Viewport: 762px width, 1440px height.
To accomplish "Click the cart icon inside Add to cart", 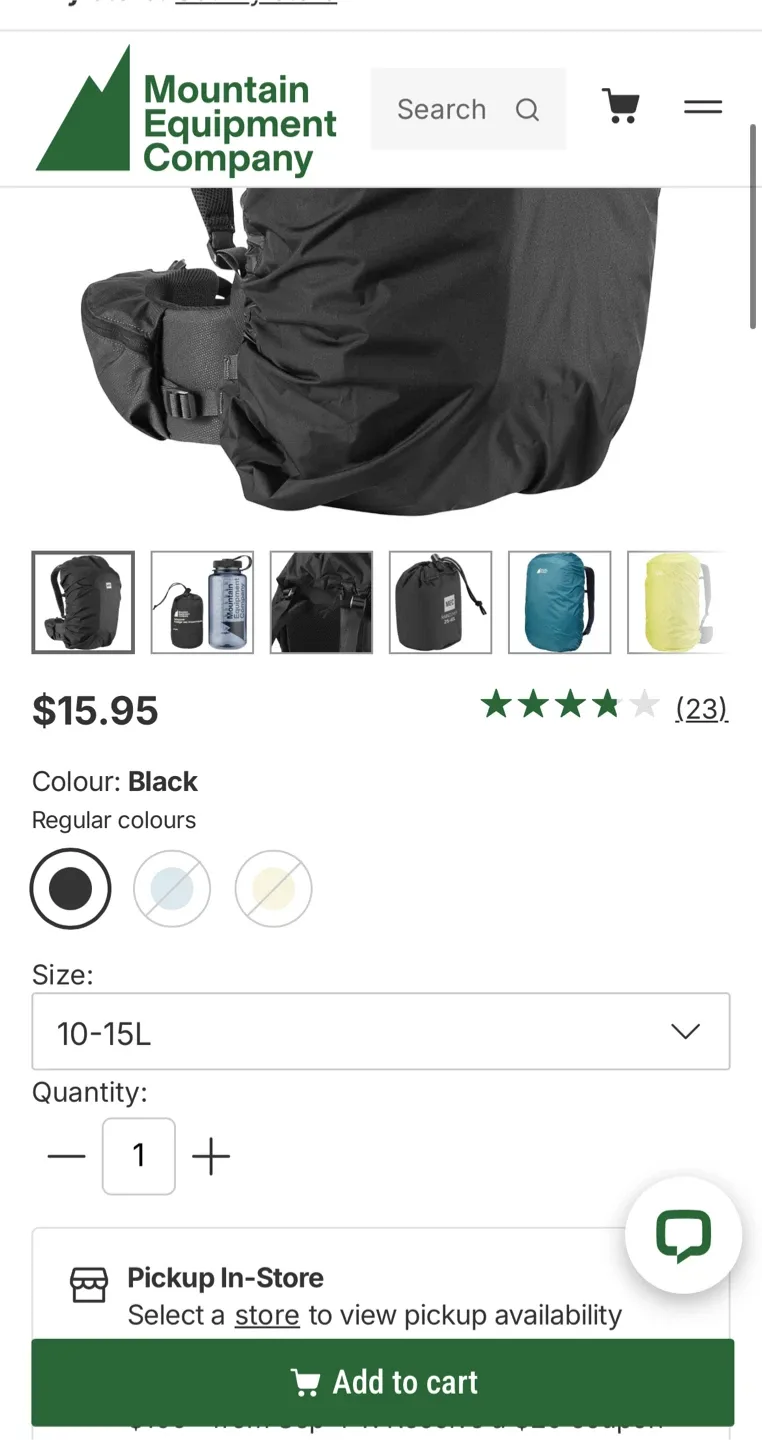I will pos(305,1381).
